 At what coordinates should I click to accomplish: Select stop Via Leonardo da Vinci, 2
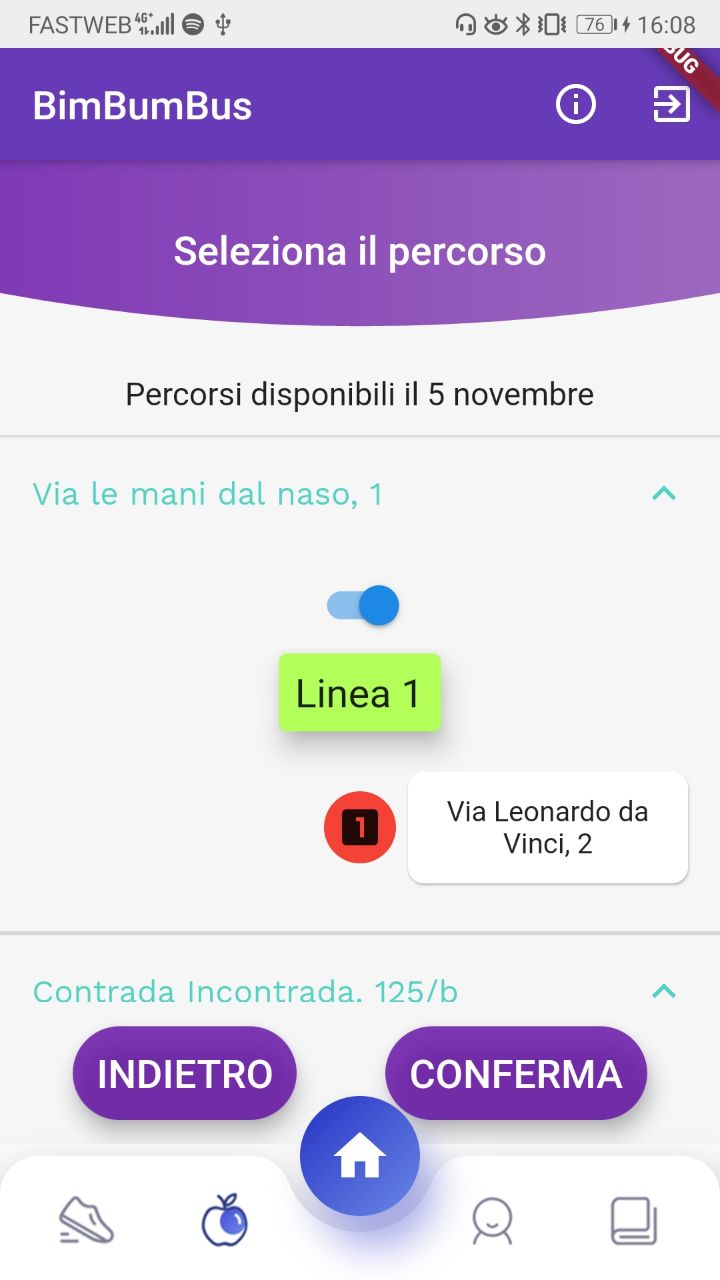click(x=547, y=827)
